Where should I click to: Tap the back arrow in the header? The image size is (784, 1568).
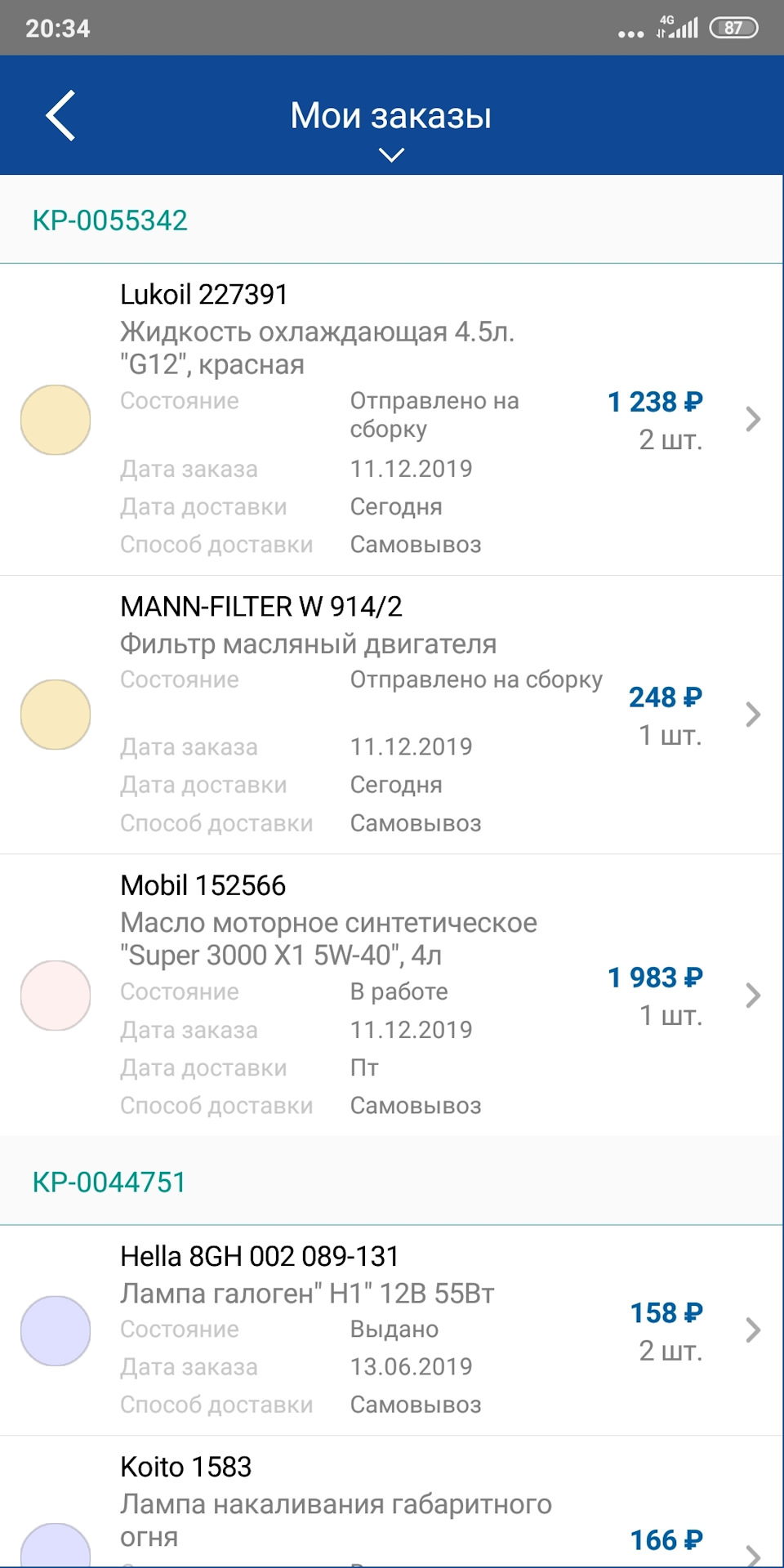60,117
